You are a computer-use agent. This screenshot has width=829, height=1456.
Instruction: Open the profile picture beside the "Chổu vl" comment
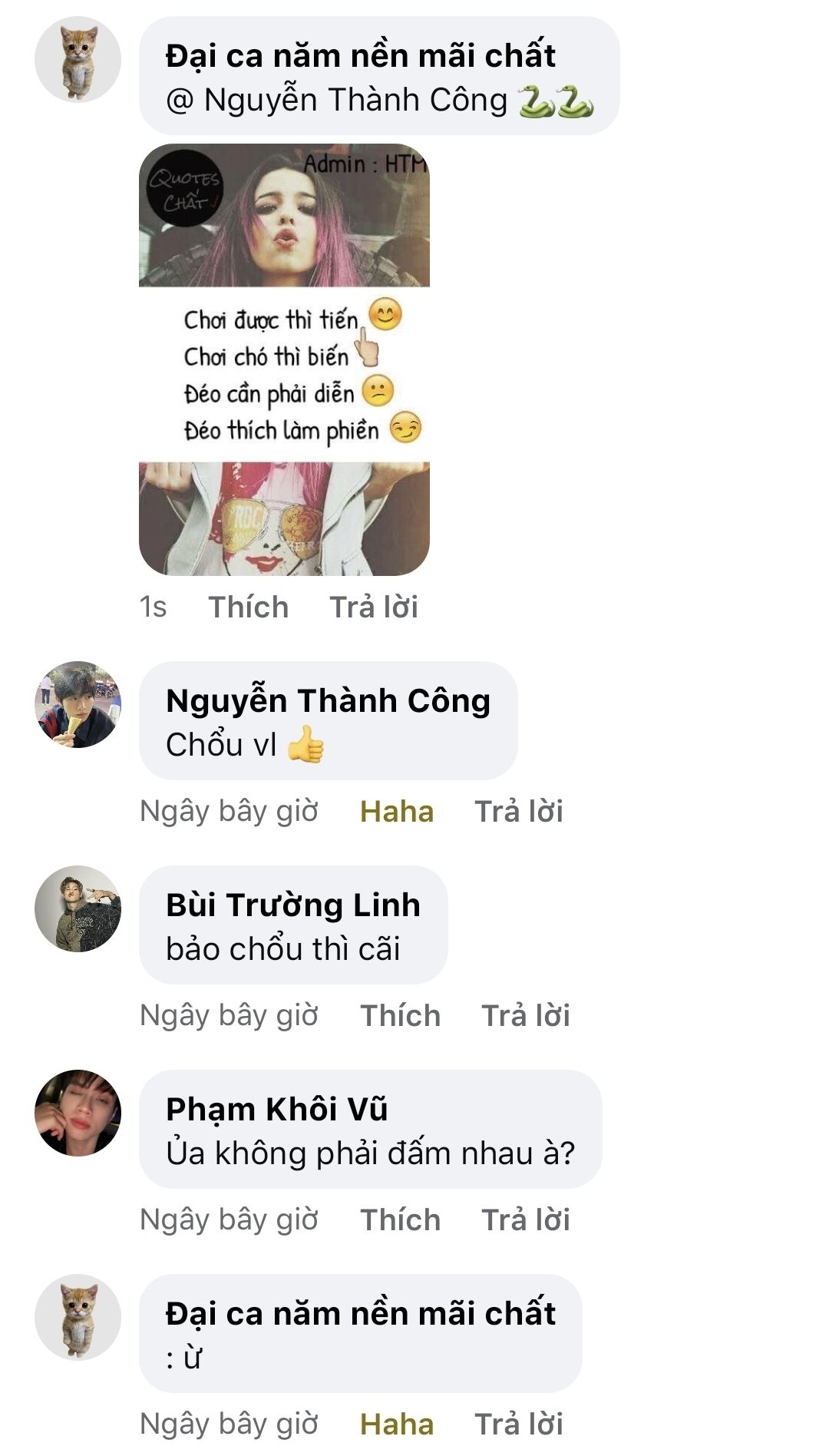(78, 704)
